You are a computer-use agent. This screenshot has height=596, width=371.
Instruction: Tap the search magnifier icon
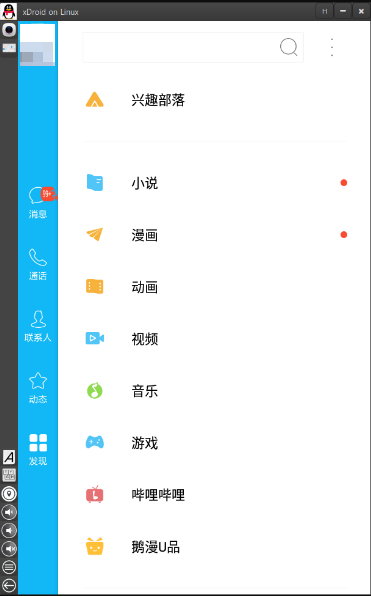coord(289,47)
